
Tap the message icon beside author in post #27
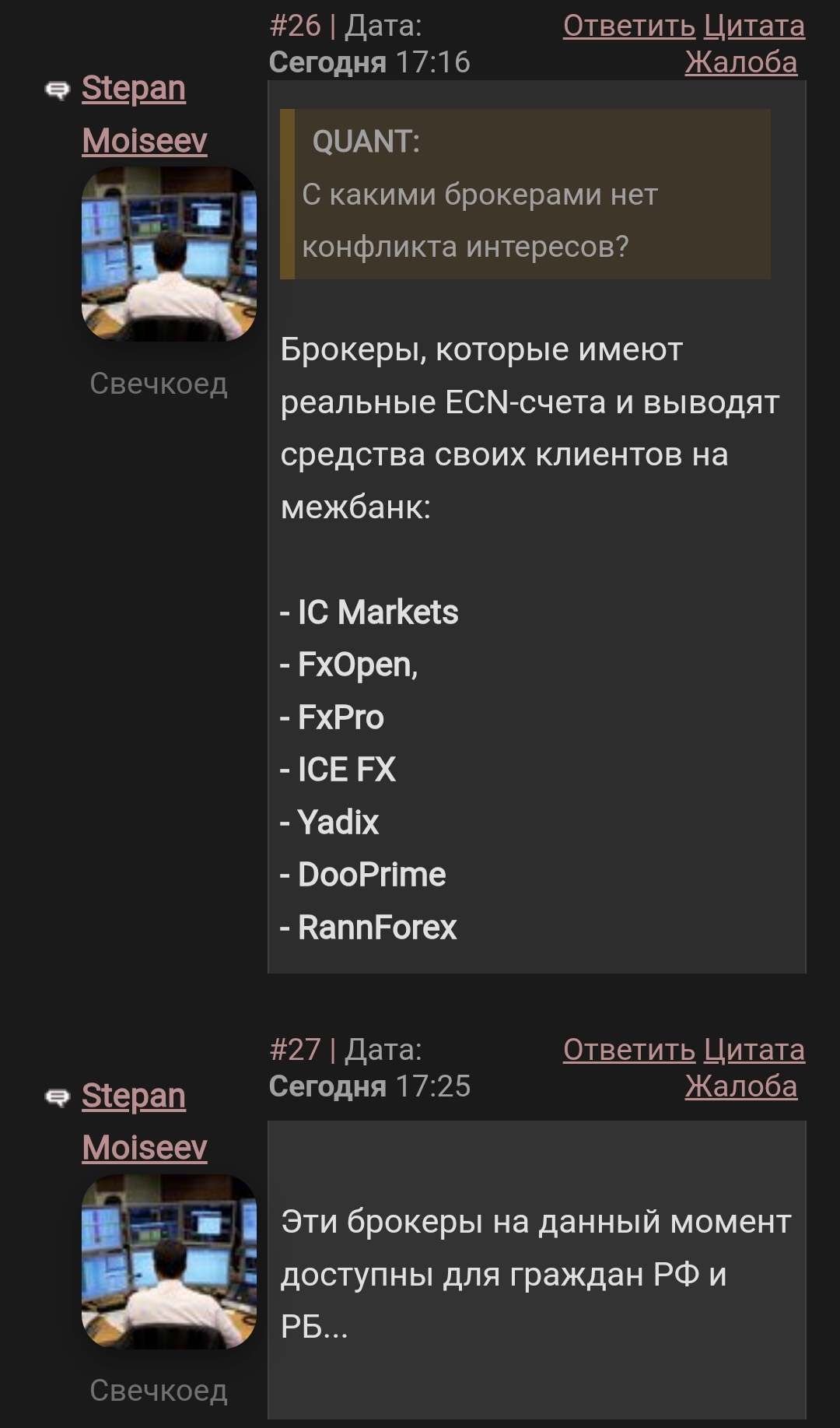pyautogui.click(x=58, y=1098)
